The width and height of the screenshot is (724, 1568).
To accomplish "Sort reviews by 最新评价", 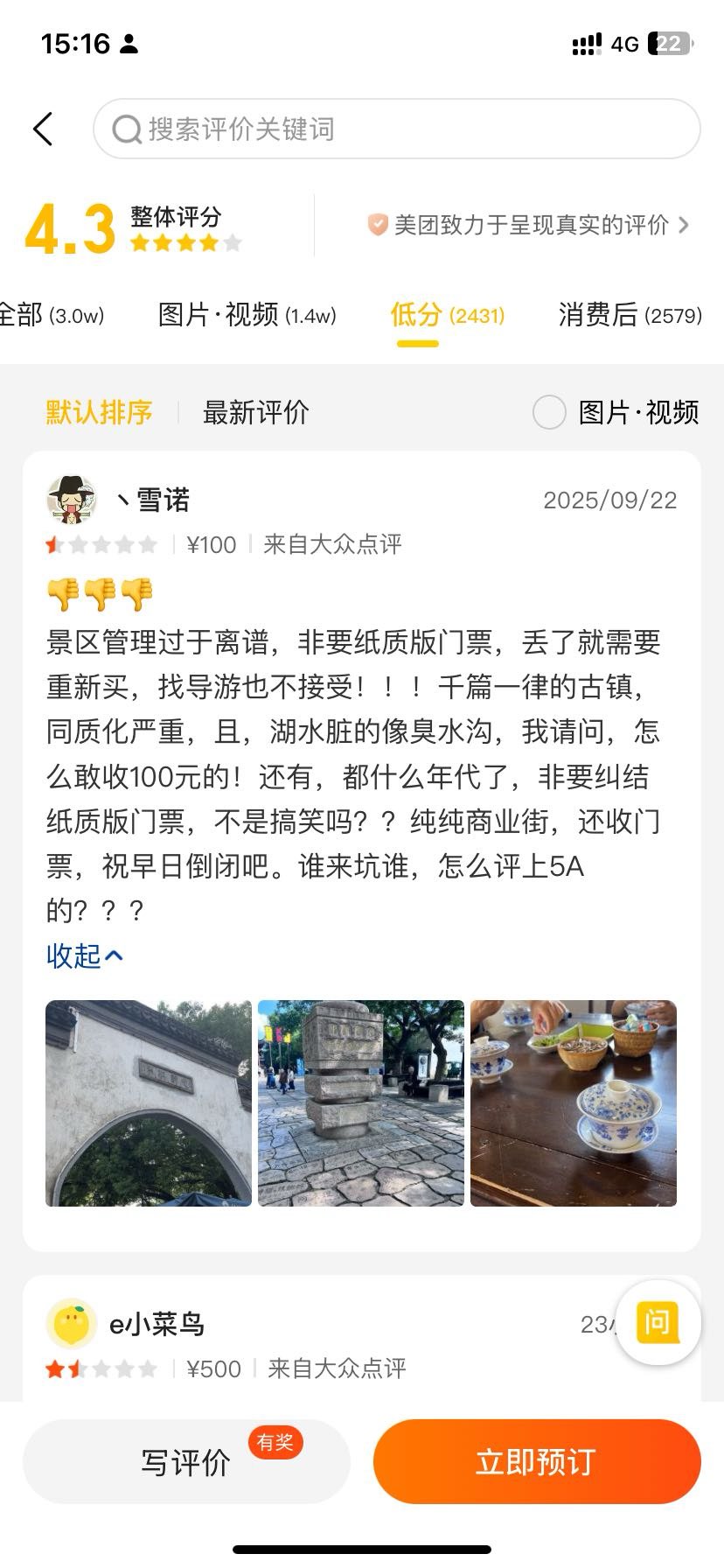I will (255, 412).
